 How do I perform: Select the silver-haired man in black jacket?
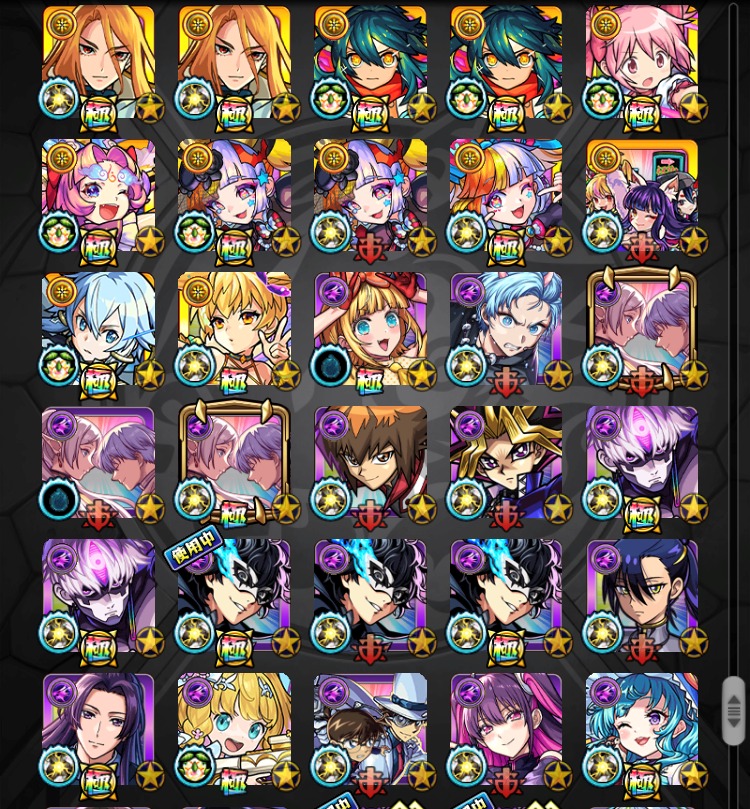506,330
